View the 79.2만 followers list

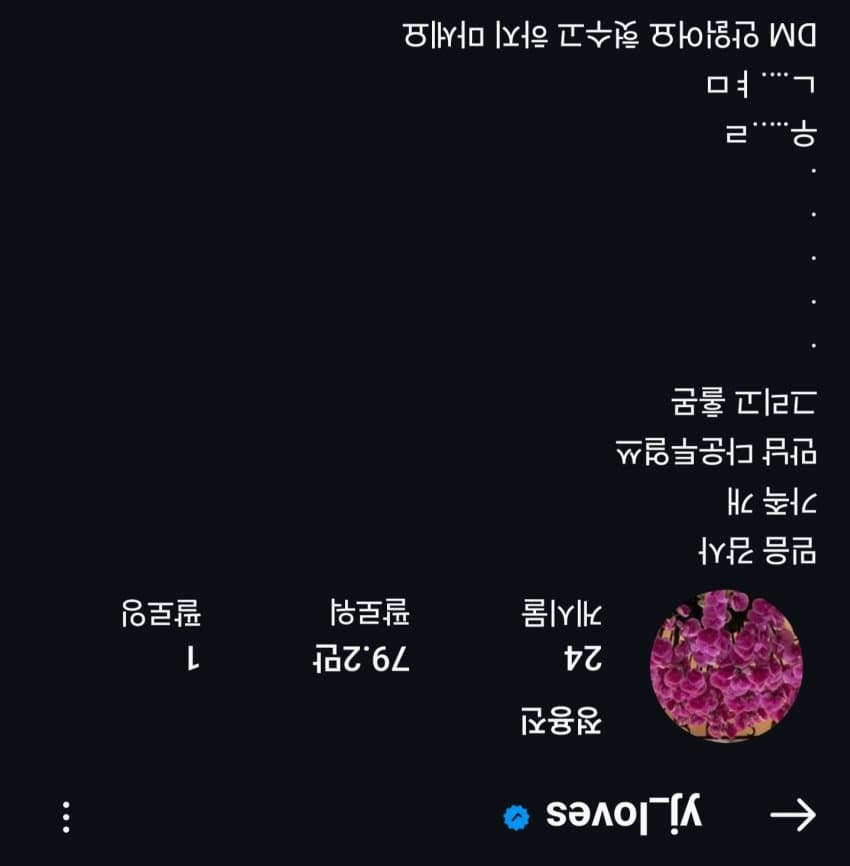tap(370, 636)
